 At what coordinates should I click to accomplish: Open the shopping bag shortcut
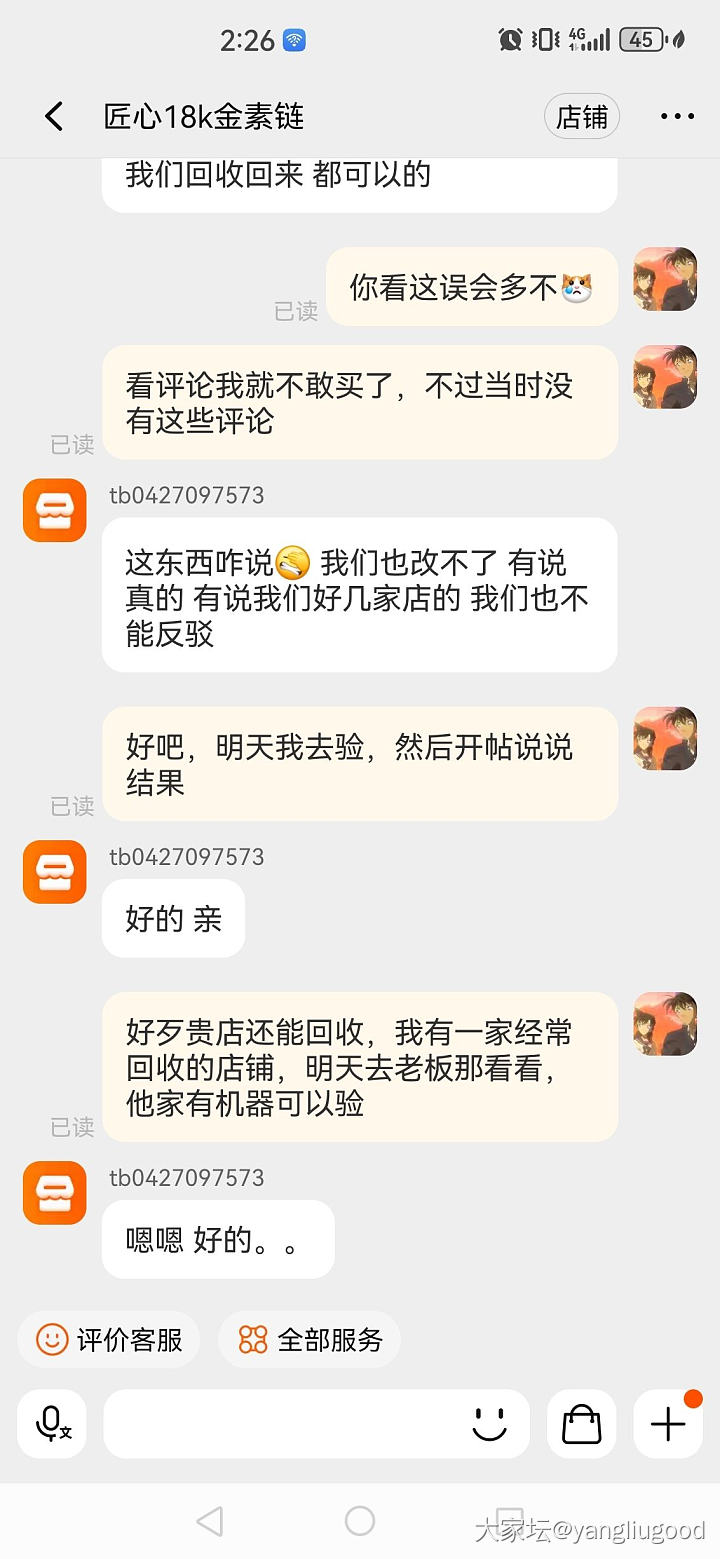pos(581,1423)
